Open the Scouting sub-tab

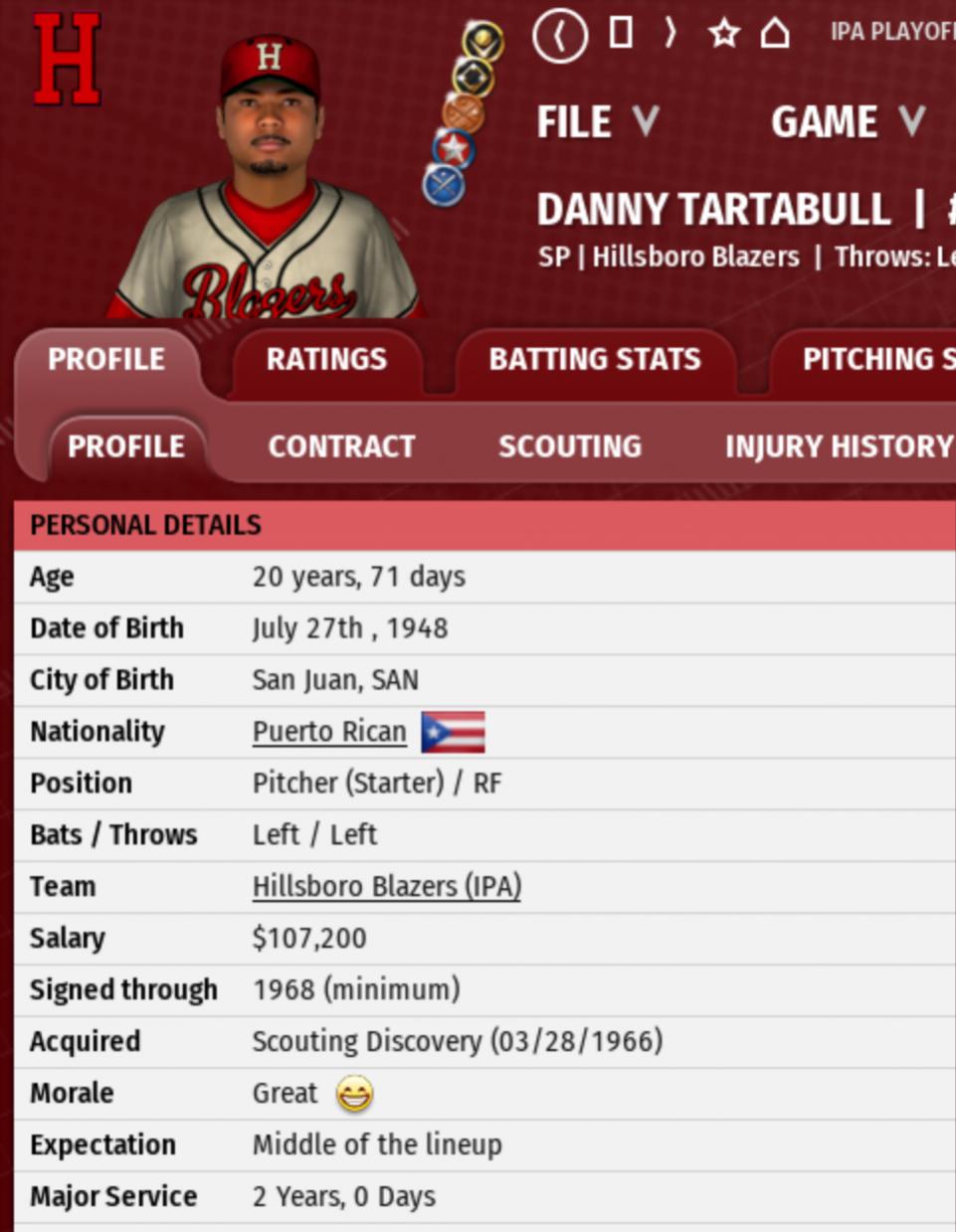[570, 446]
